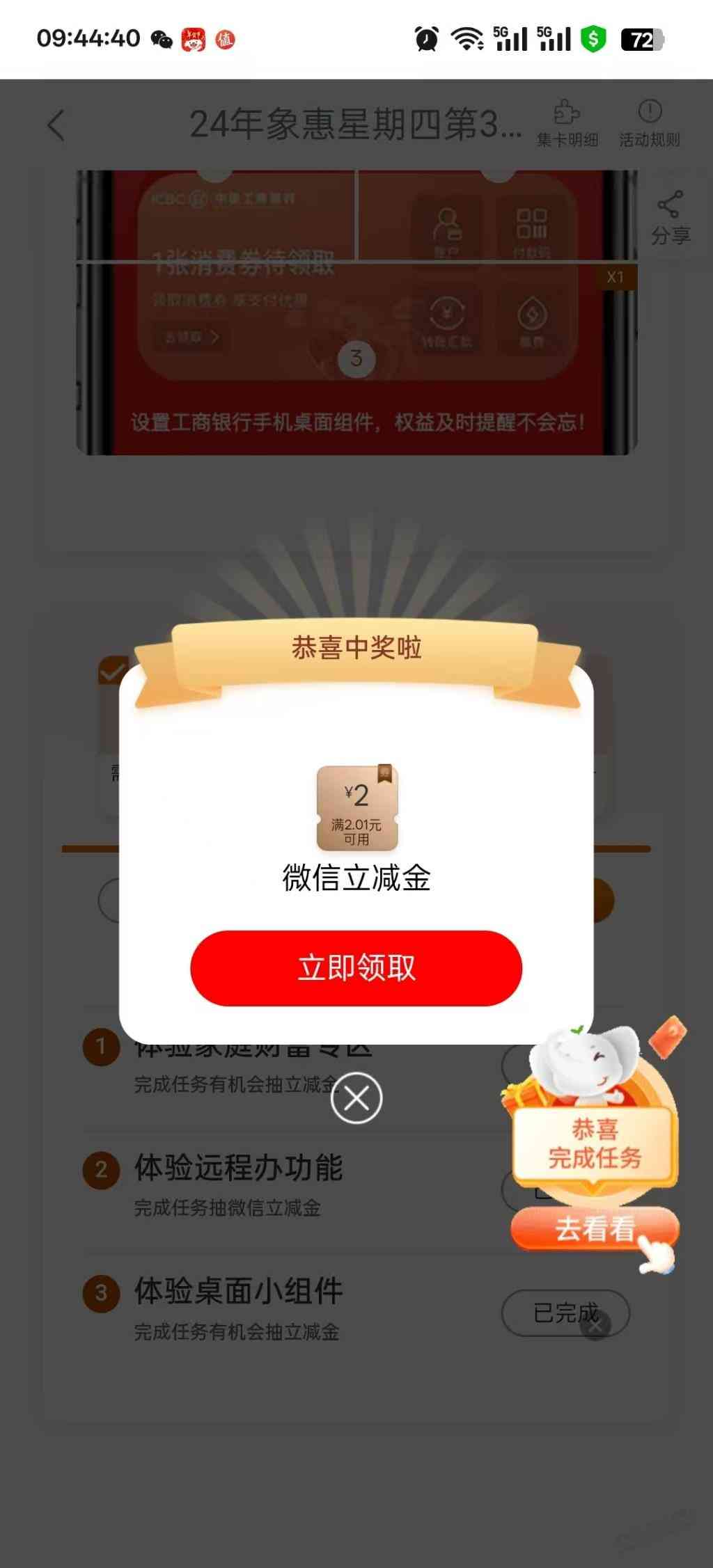Open 活动规则 activity rules

point(649,124)
